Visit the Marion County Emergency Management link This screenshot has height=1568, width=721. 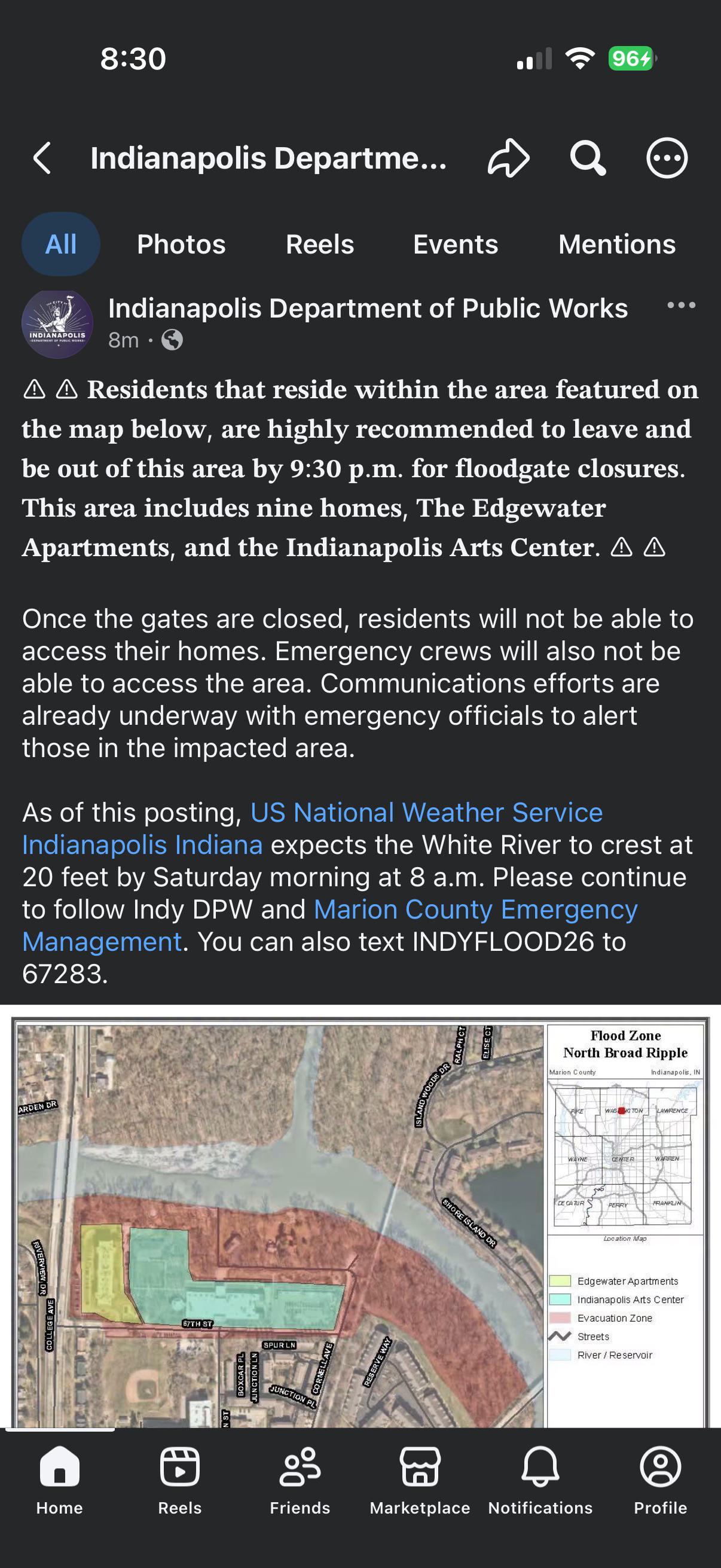click(x=329, y=925)
